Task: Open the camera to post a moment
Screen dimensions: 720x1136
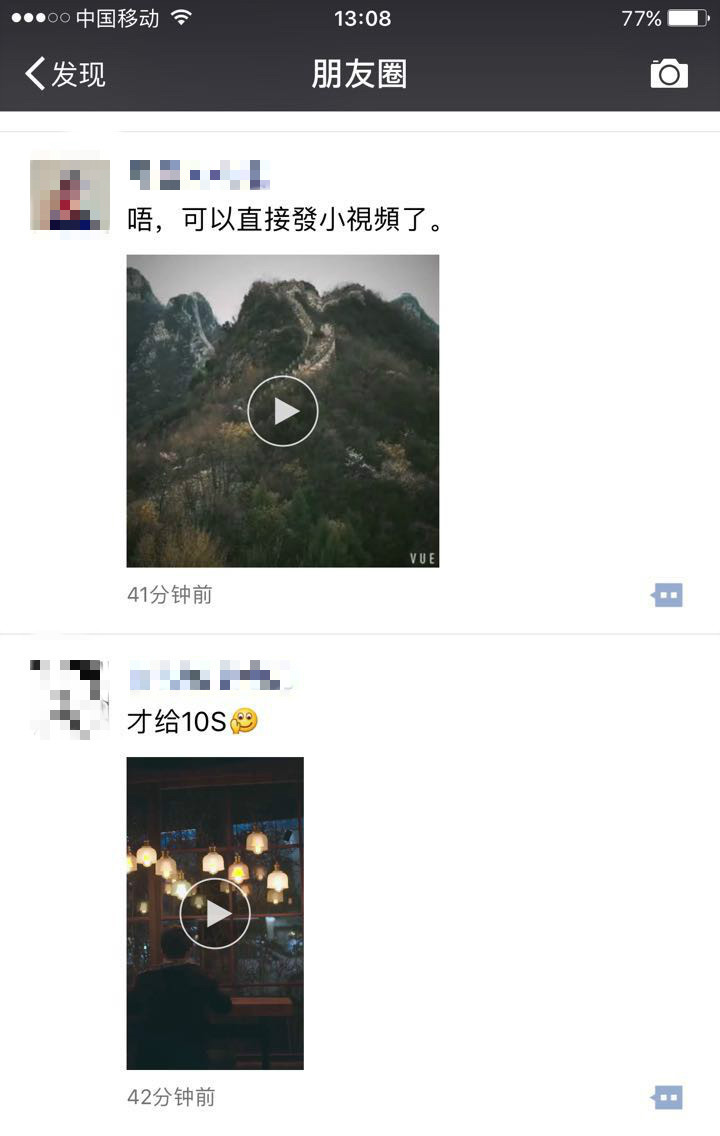Action: (x=669, y=74)
